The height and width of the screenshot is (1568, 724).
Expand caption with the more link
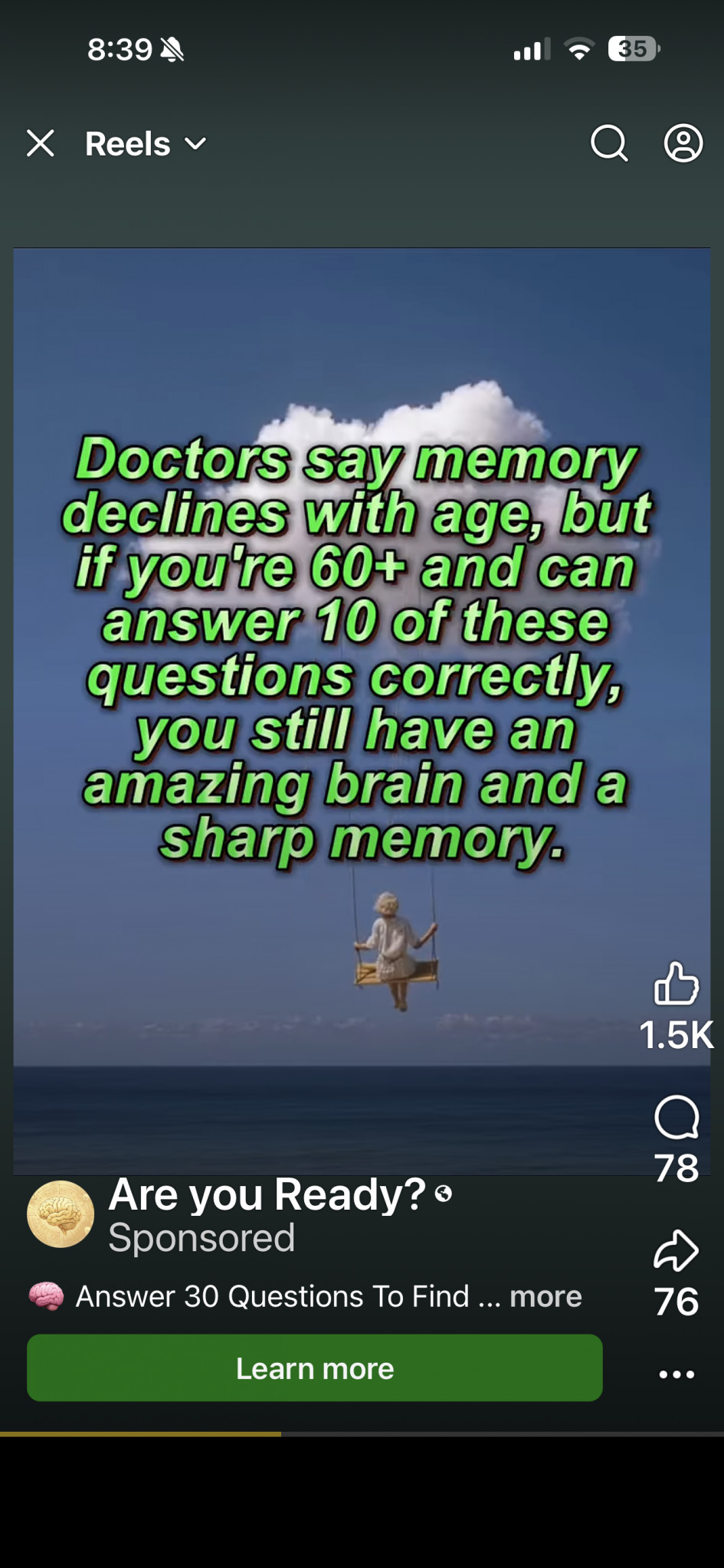545,1297
